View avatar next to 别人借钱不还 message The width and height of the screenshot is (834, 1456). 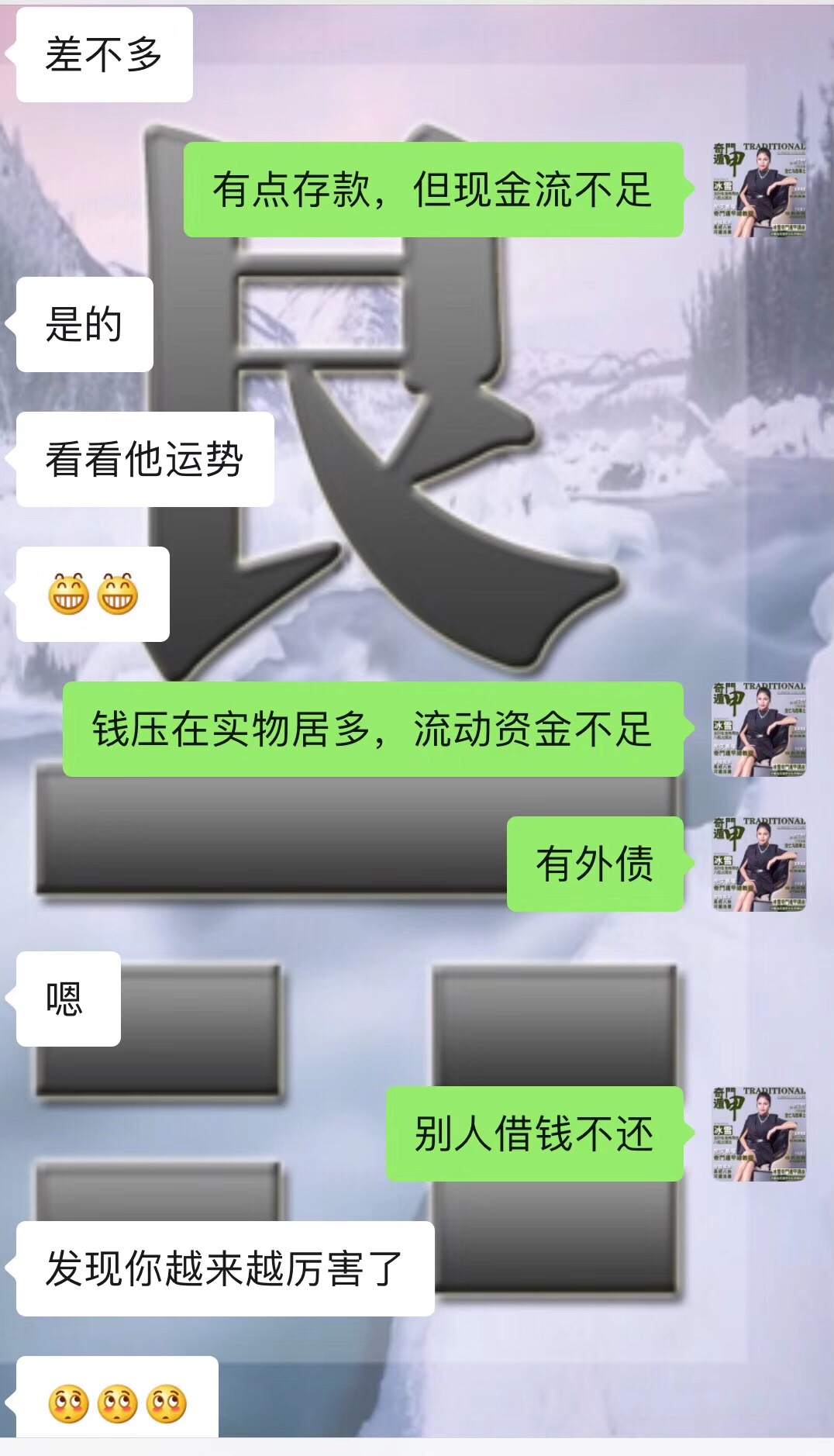[x=759, y=1133]
